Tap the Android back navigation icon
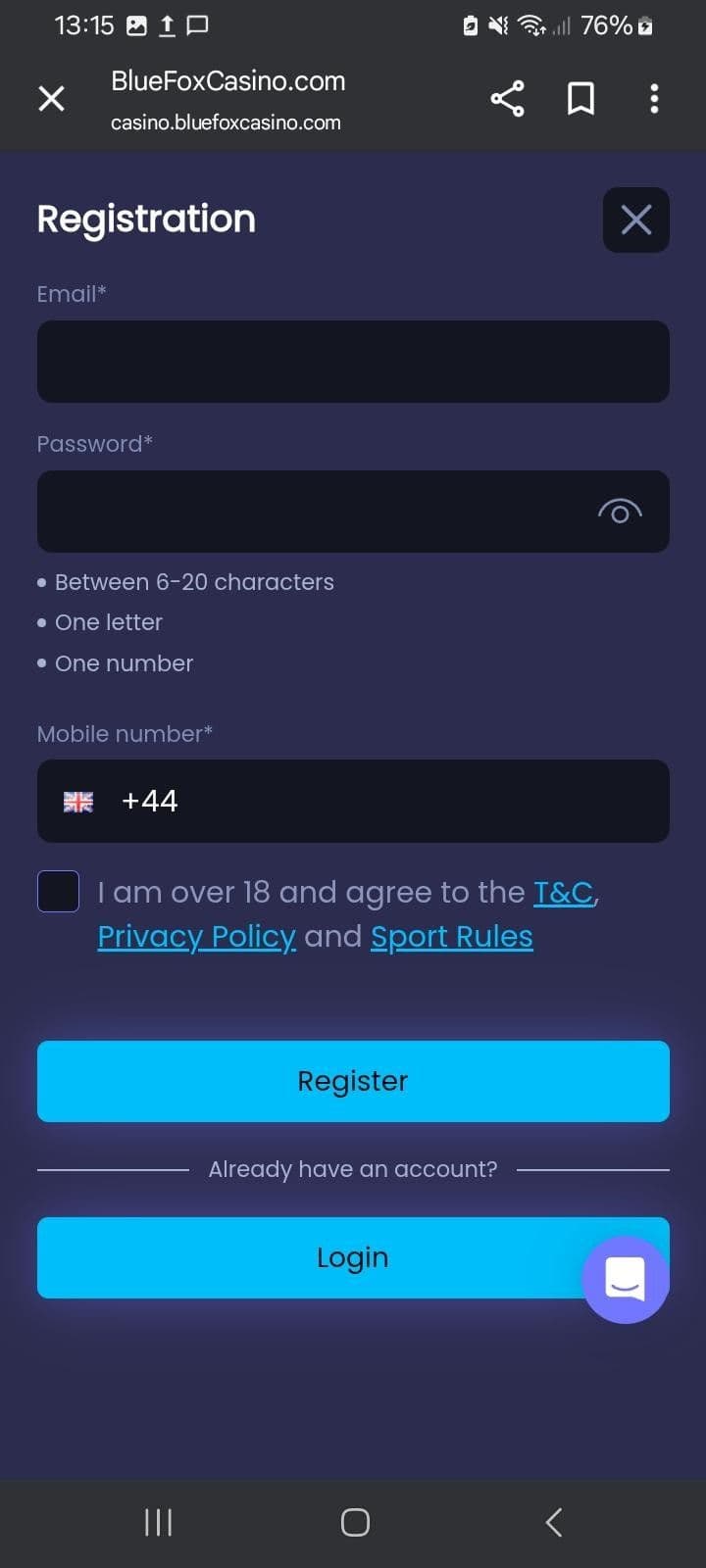Screen dimensions: 706x1568 552,1522
